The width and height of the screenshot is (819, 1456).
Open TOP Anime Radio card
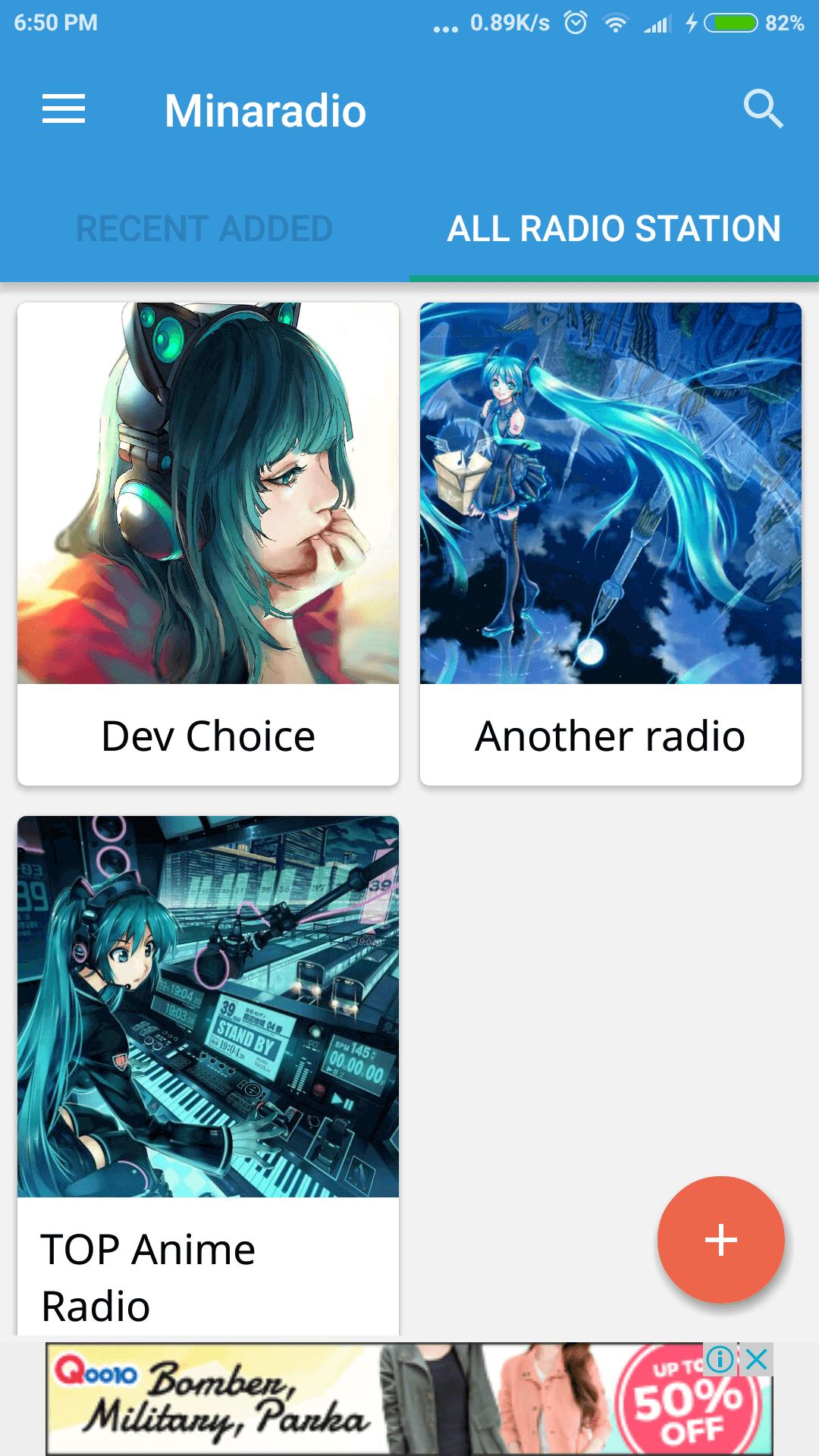pos(208,1062)
